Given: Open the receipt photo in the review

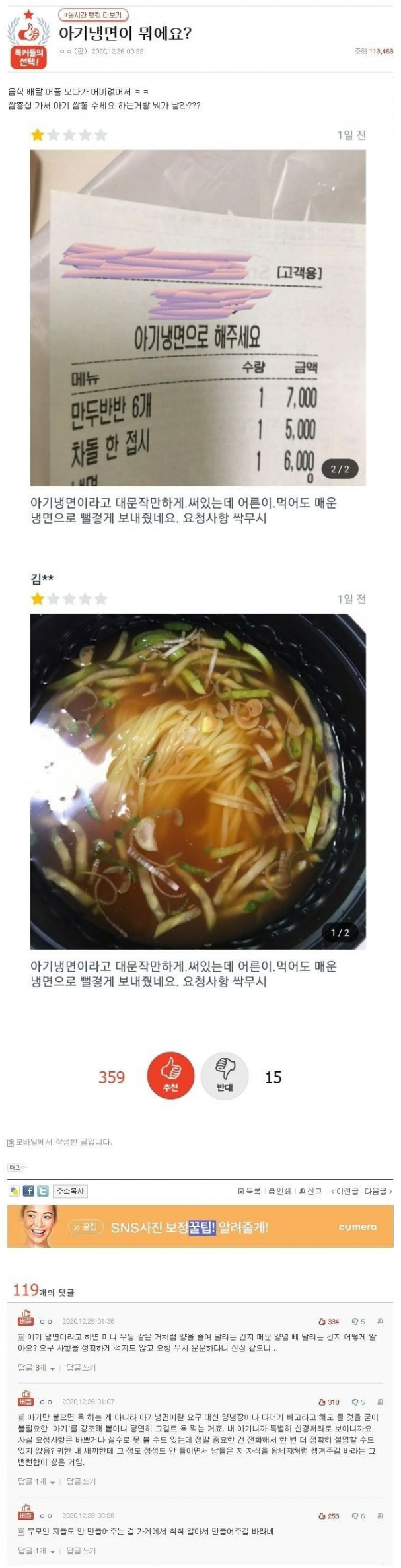Looking at the screenshot, I should pos(198,318).
